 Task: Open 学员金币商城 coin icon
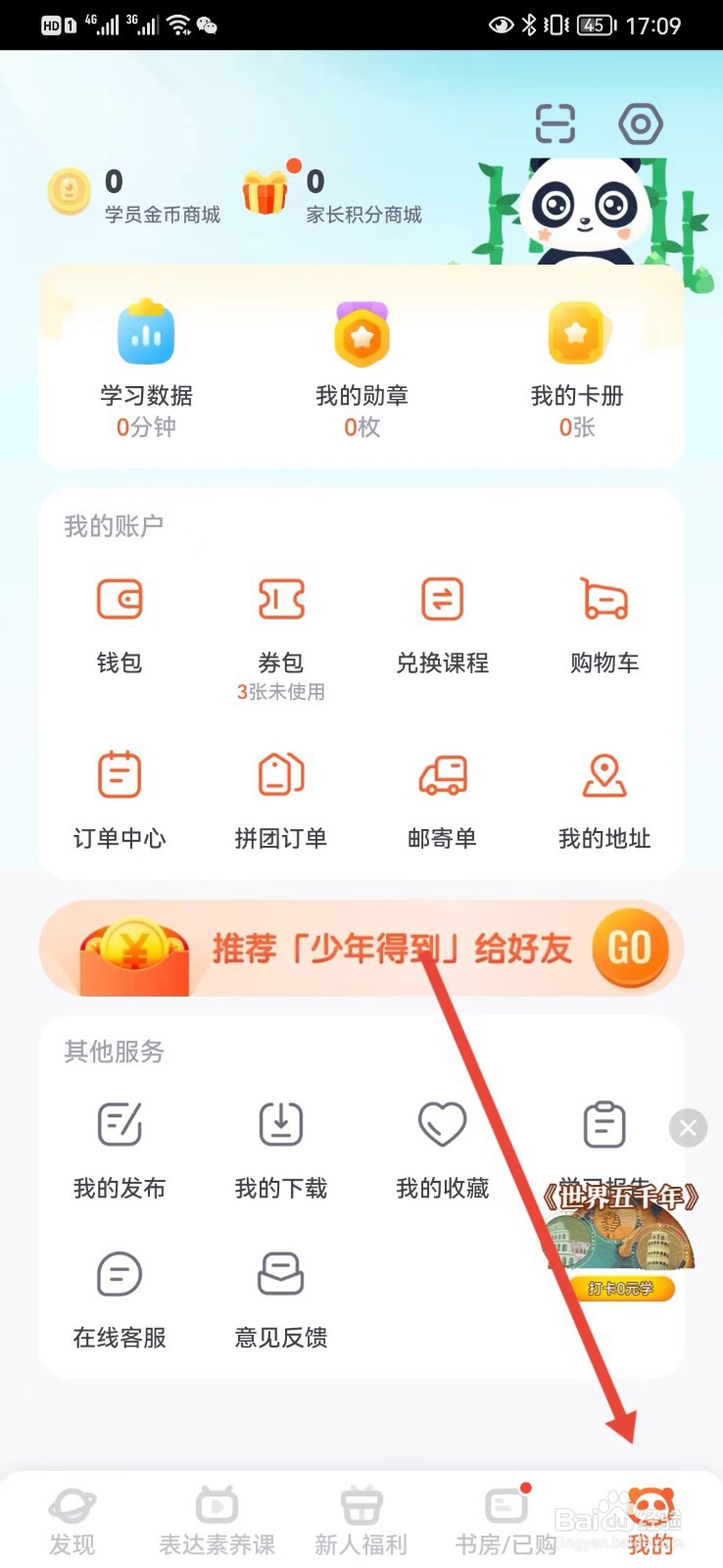pyautogui.click(x=69, y=192)
